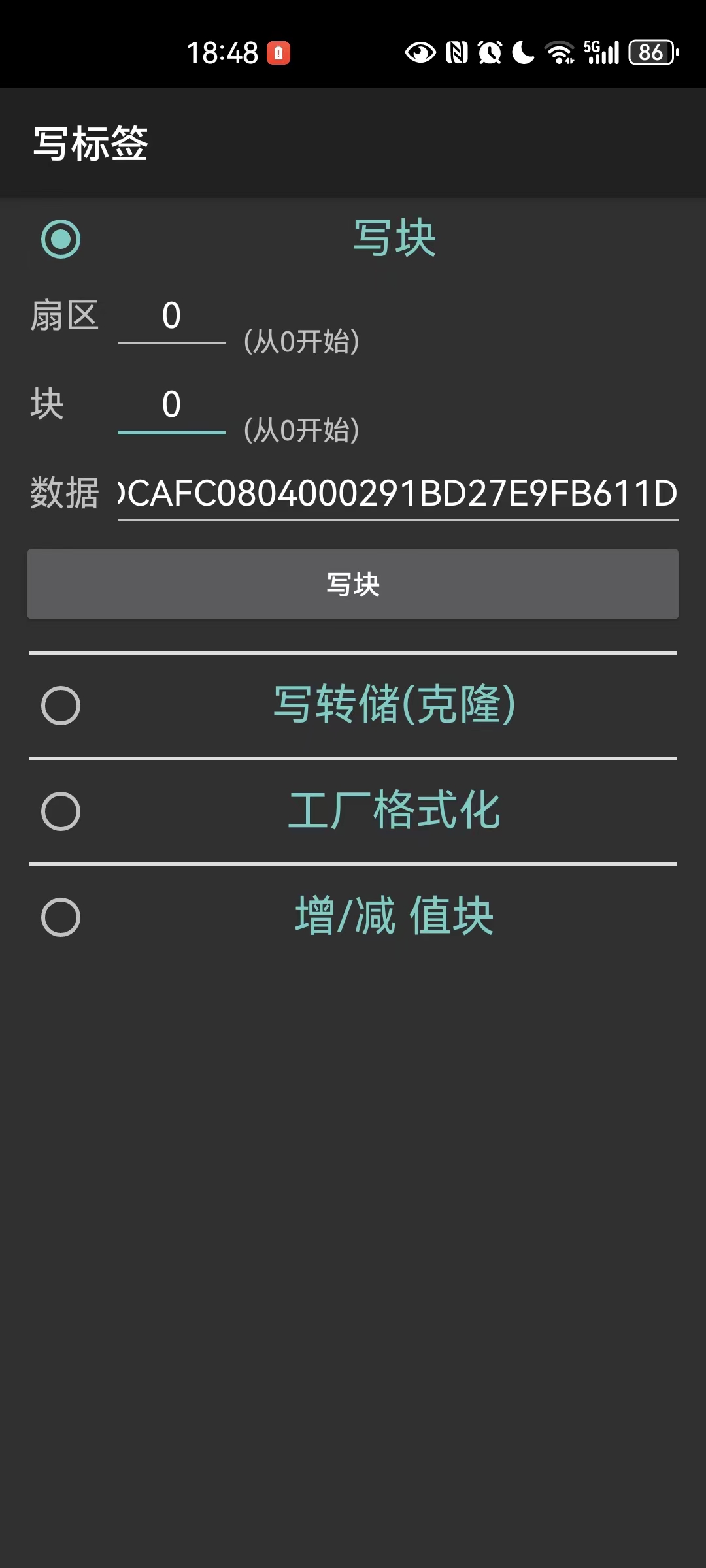Image resolution: width=706 pixels, height=1568 pixels.
Task: Edit the 块 block number field
Action: pos(171,406)
